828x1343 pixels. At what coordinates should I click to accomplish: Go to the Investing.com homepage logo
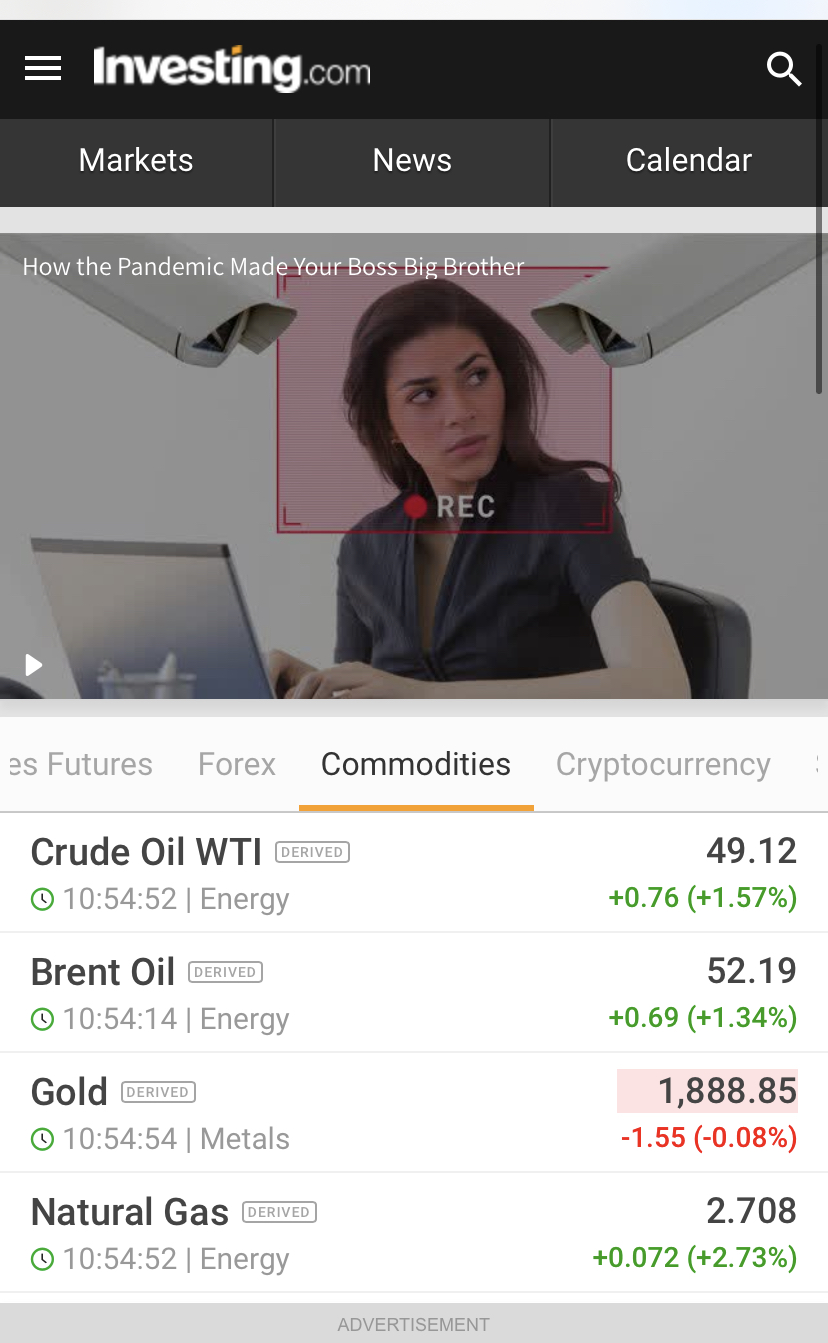coord(231,69)
